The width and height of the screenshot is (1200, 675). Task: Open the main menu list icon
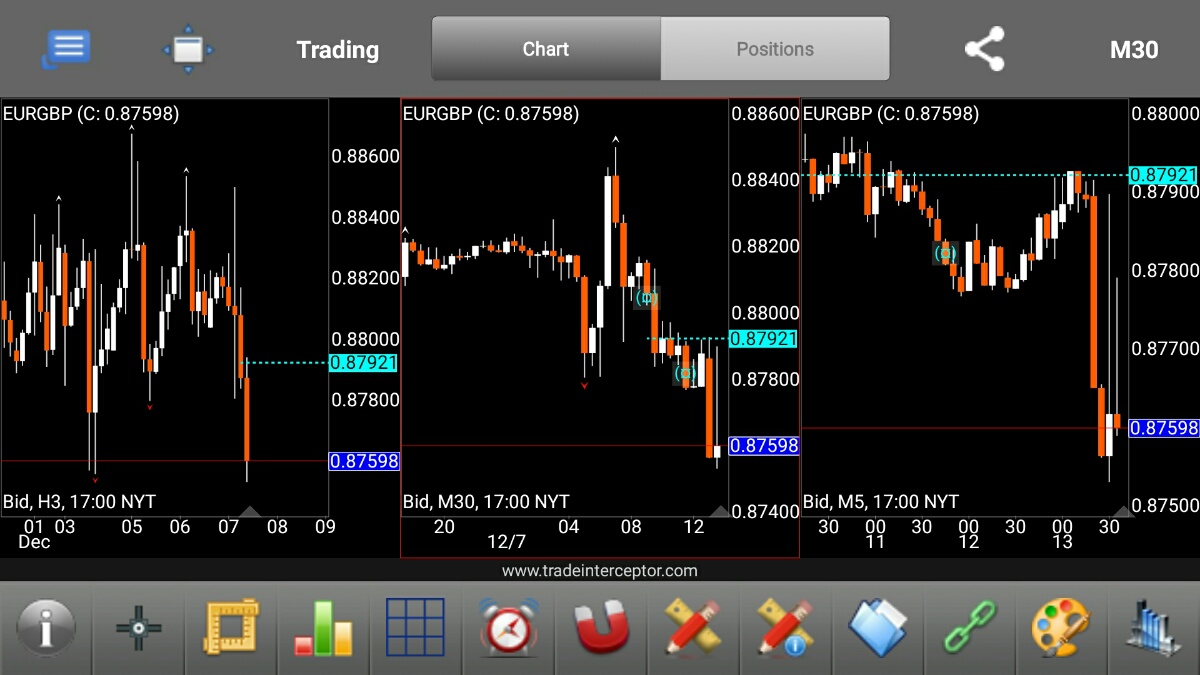(x=67, y=48)
